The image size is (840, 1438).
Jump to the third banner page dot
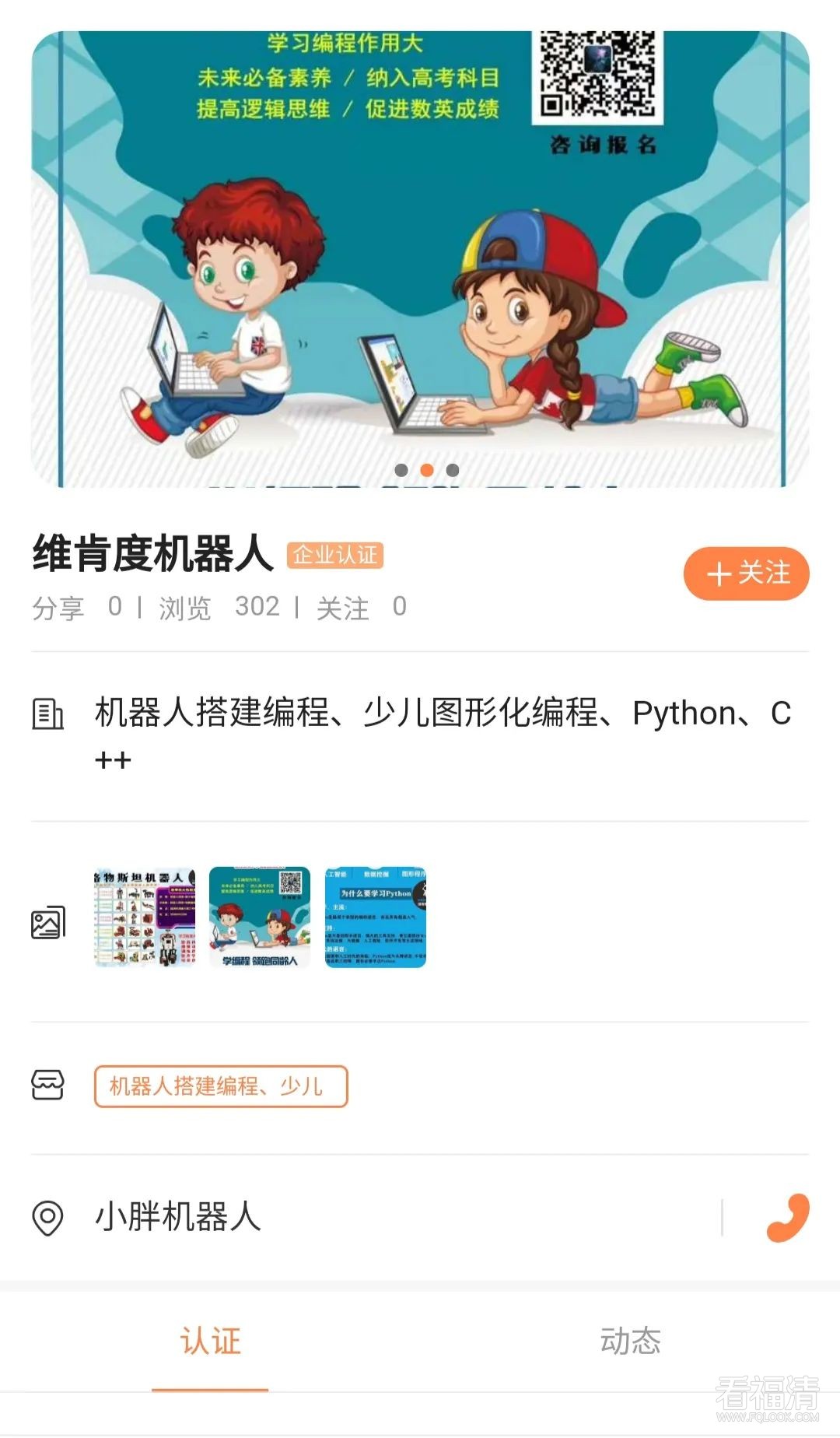(453, 470)
